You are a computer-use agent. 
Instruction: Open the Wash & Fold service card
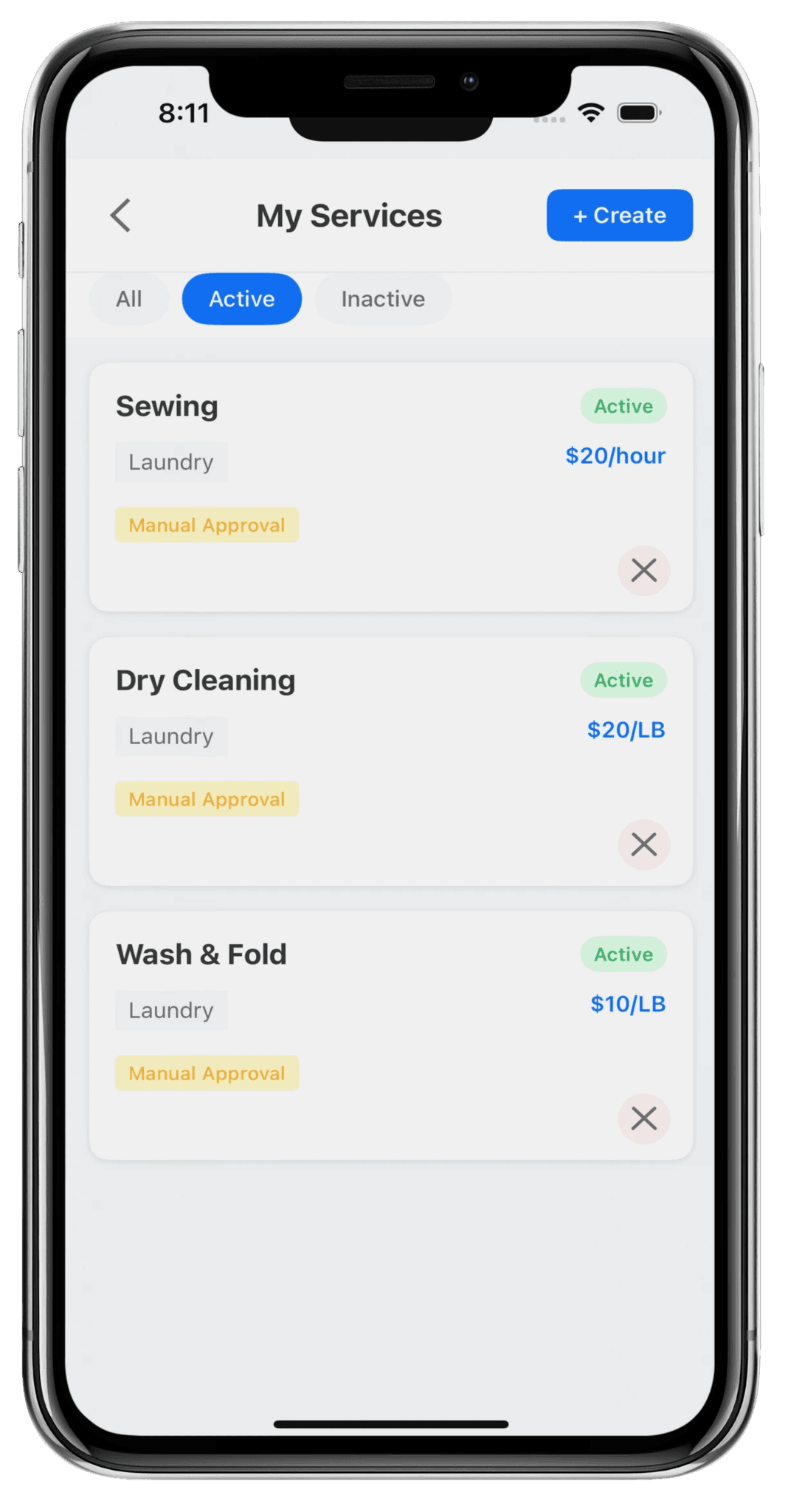click(391, 1035)
